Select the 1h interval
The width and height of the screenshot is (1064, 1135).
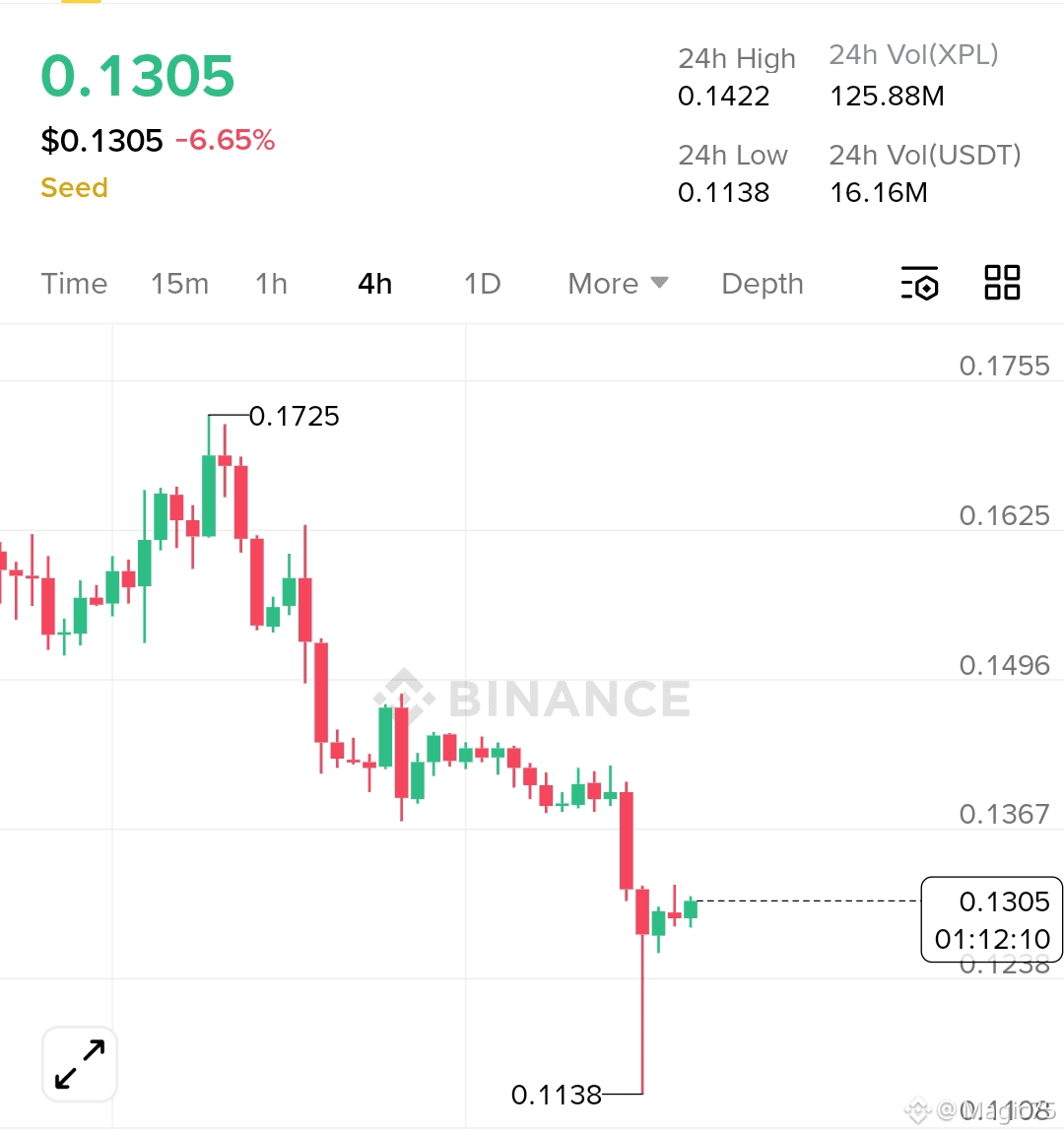pyautogui.click(x=272, y=284)
